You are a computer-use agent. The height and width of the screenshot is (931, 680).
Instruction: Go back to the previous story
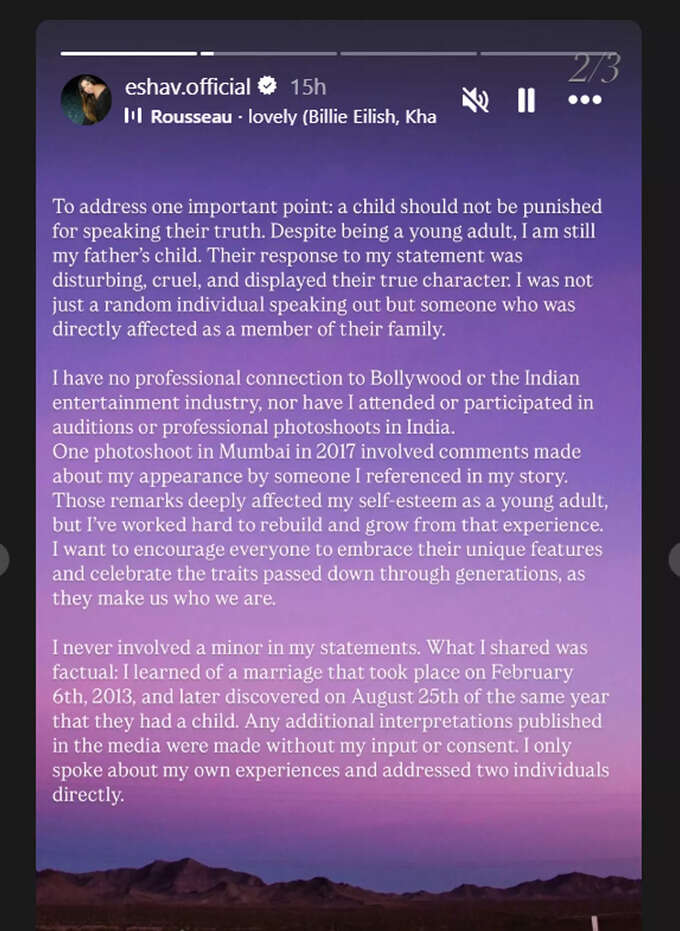(x=4, y=559)
